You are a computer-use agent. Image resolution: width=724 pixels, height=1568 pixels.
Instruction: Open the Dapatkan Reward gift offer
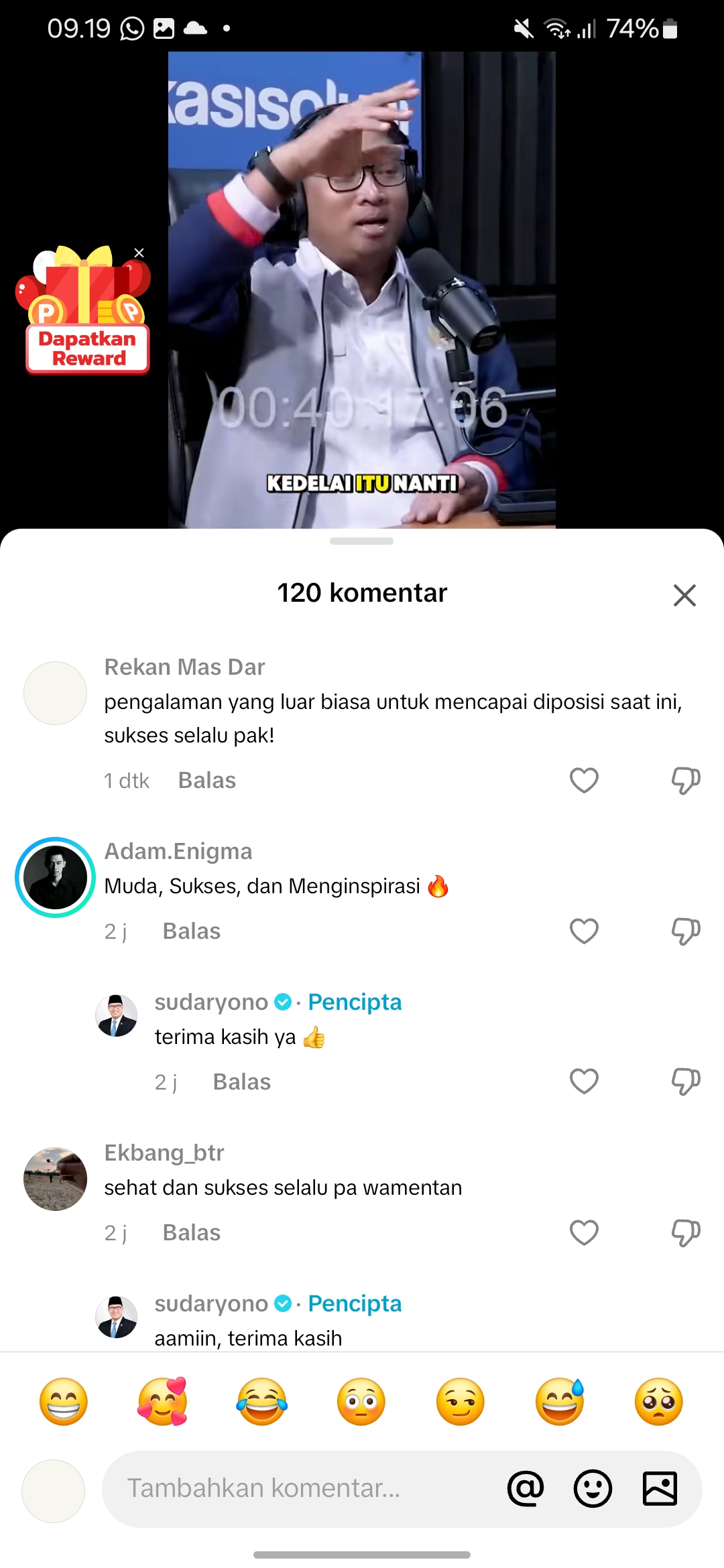tap(85, 310)
